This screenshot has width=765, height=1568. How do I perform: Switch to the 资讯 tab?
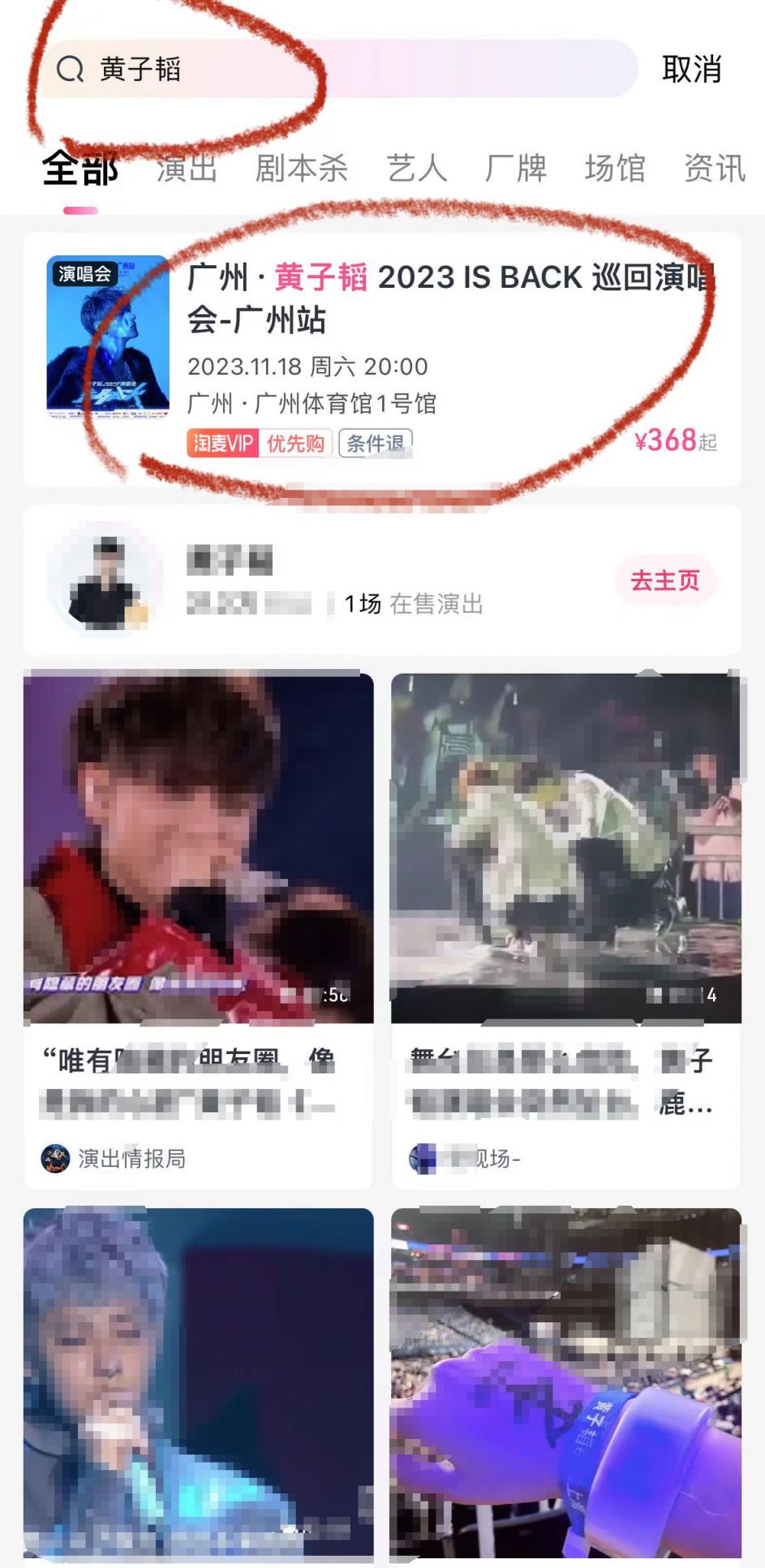(714, 169)
